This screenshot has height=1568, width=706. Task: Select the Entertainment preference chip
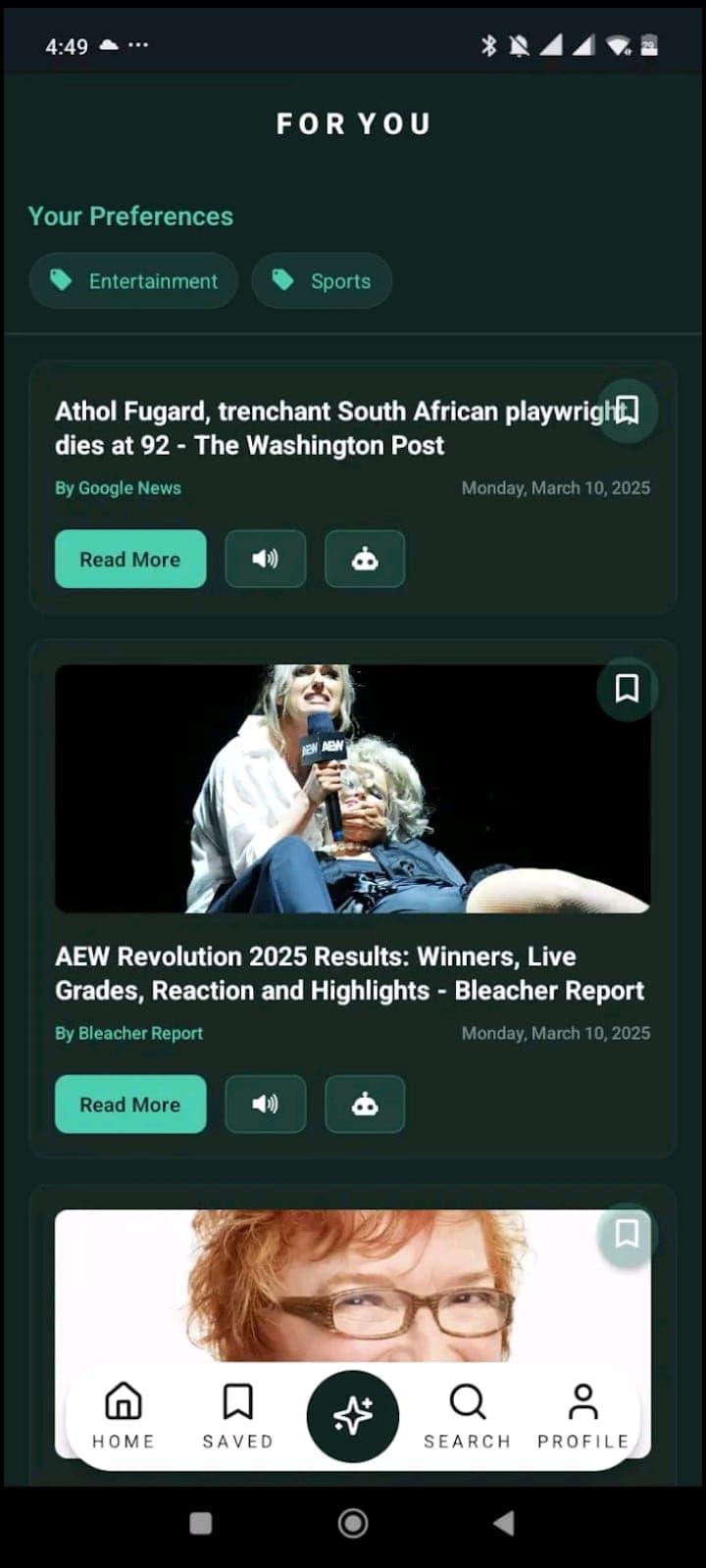(x=133, y=281)
